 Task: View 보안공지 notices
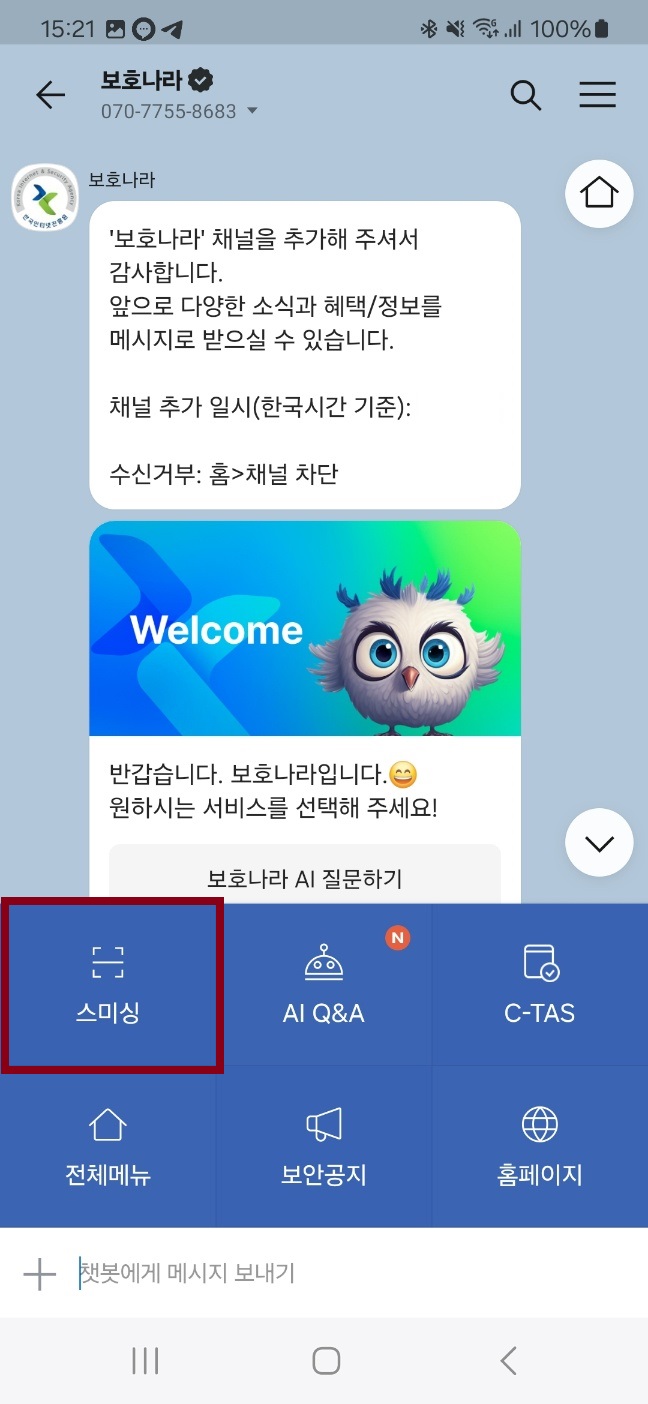point(323,1147)
